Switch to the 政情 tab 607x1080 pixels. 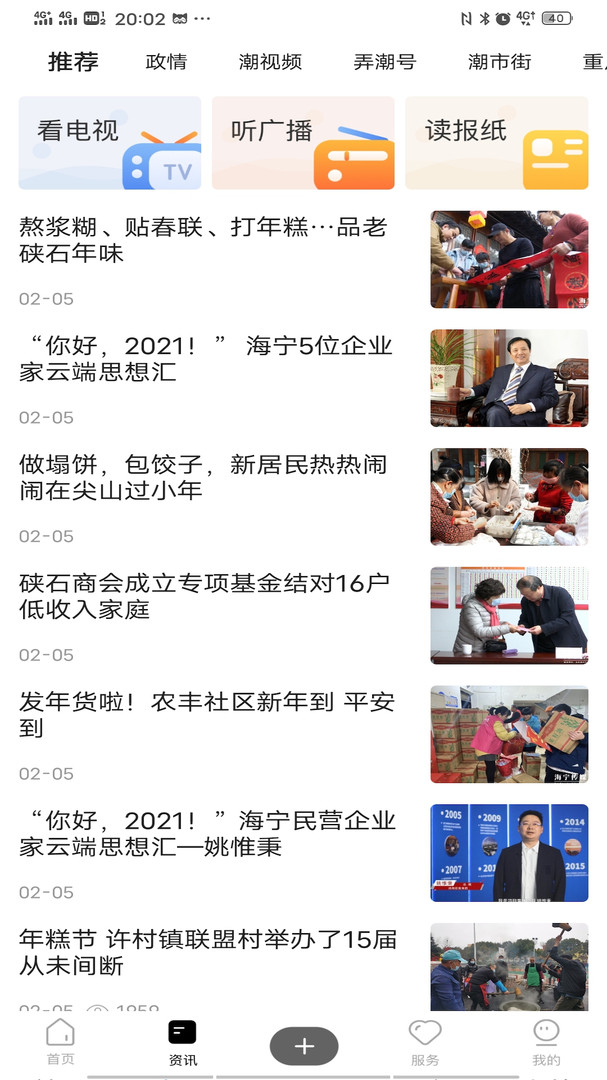tap(166, 62)
